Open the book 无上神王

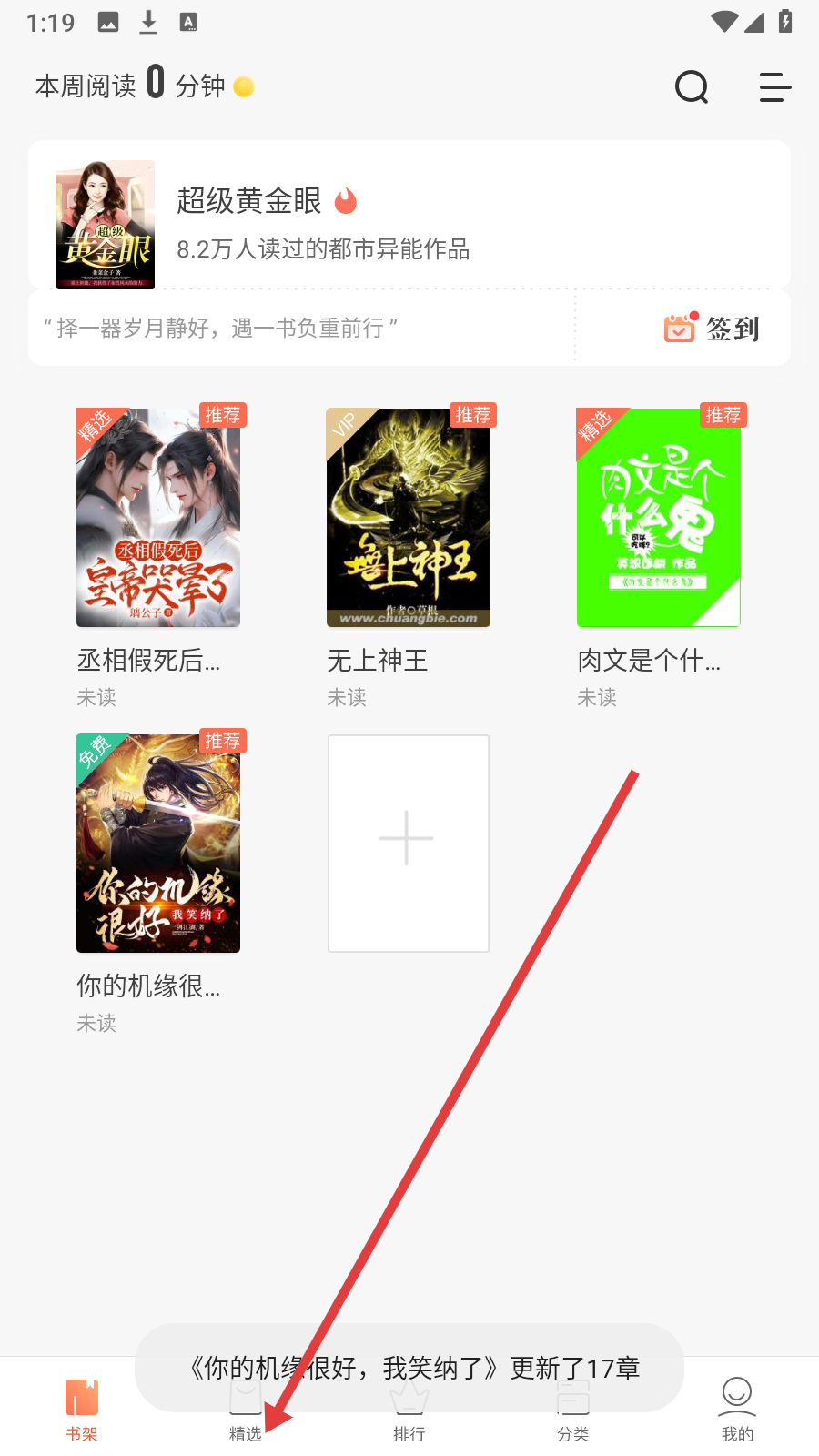[x=409, y=518]
